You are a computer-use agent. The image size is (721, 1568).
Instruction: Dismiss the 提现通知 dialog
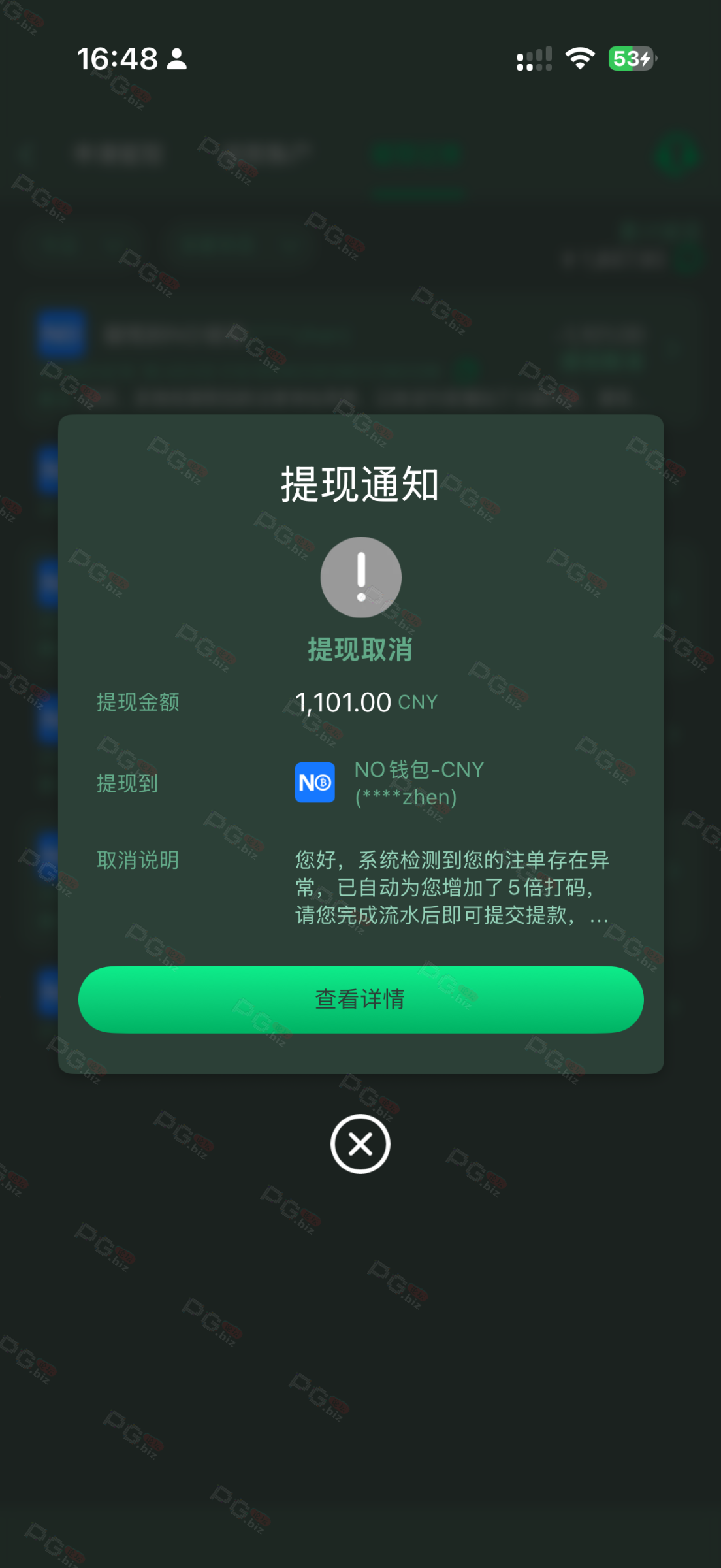click(360, 1144)
